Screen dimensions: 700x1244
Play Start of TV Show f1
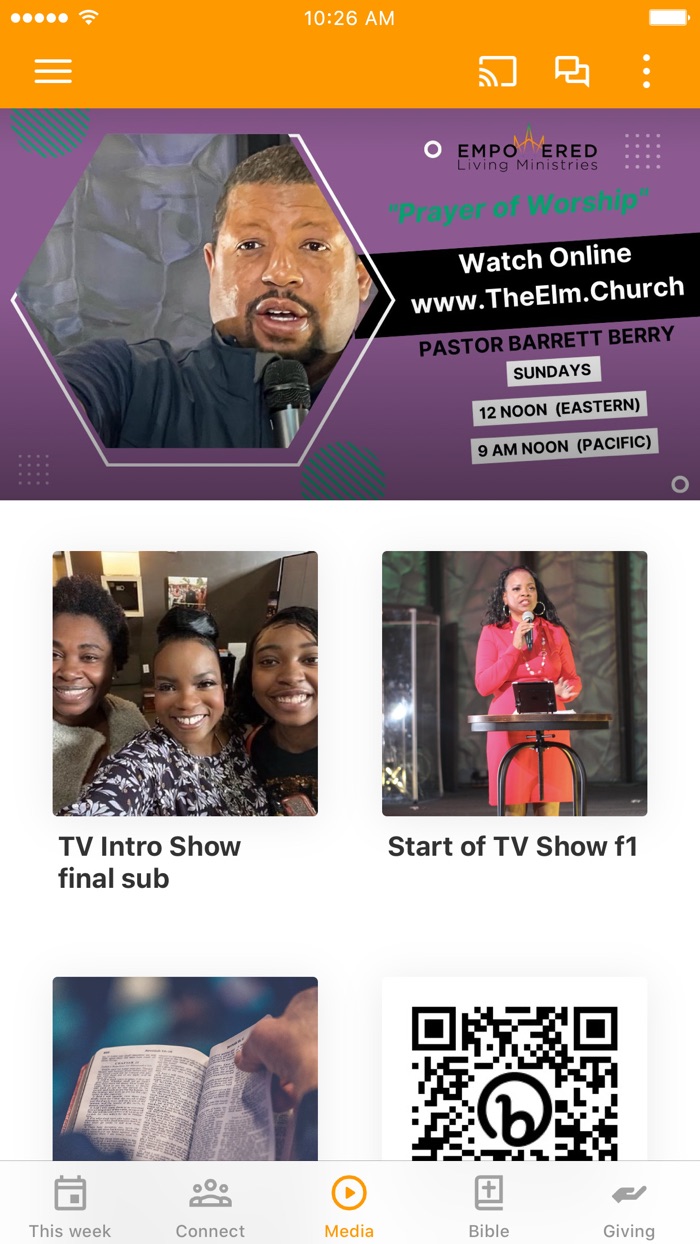click(x=514, y=683)
